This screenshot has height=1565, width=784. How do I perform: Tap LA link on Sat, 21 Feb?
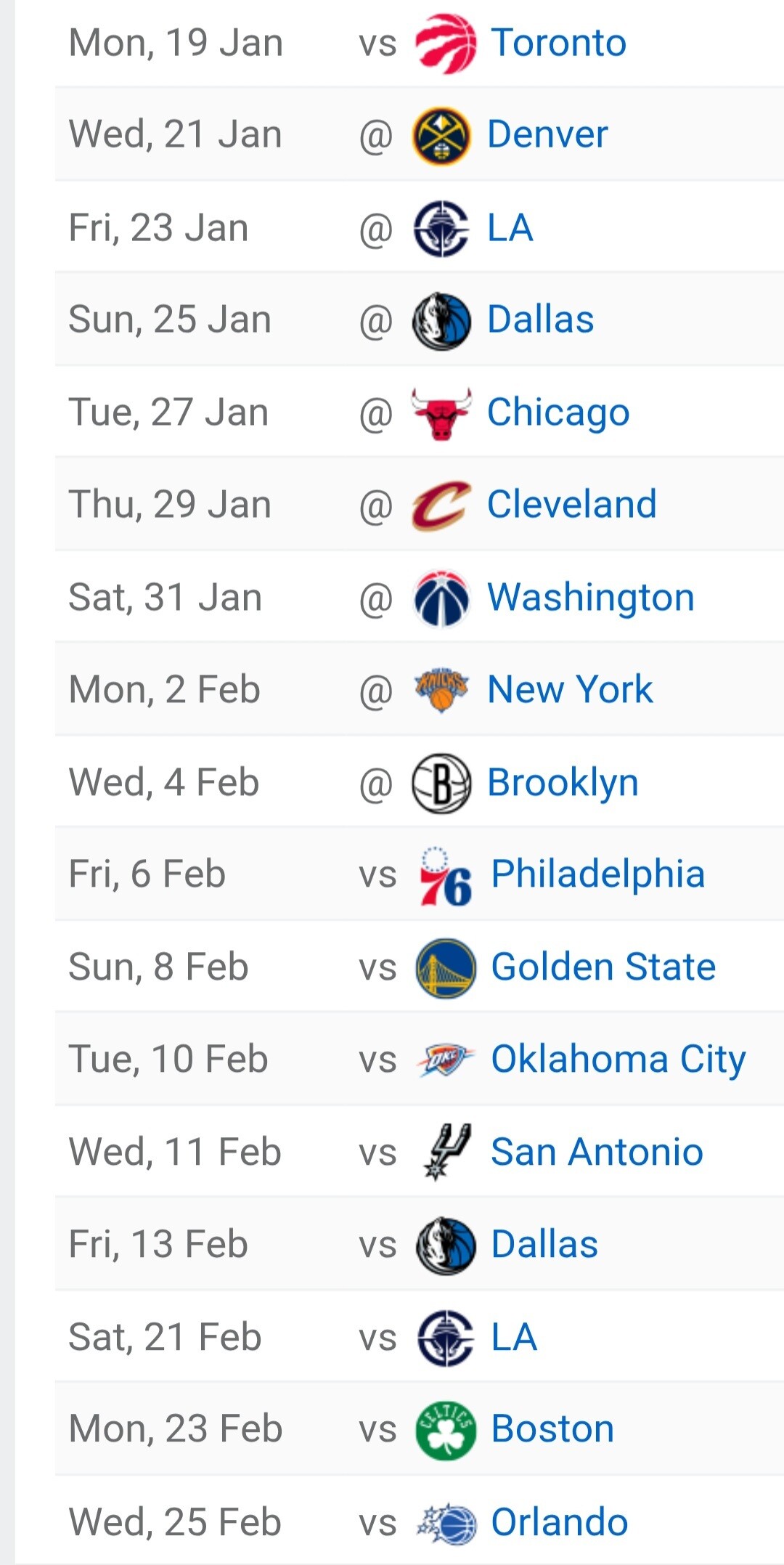tap(514, 1338)
